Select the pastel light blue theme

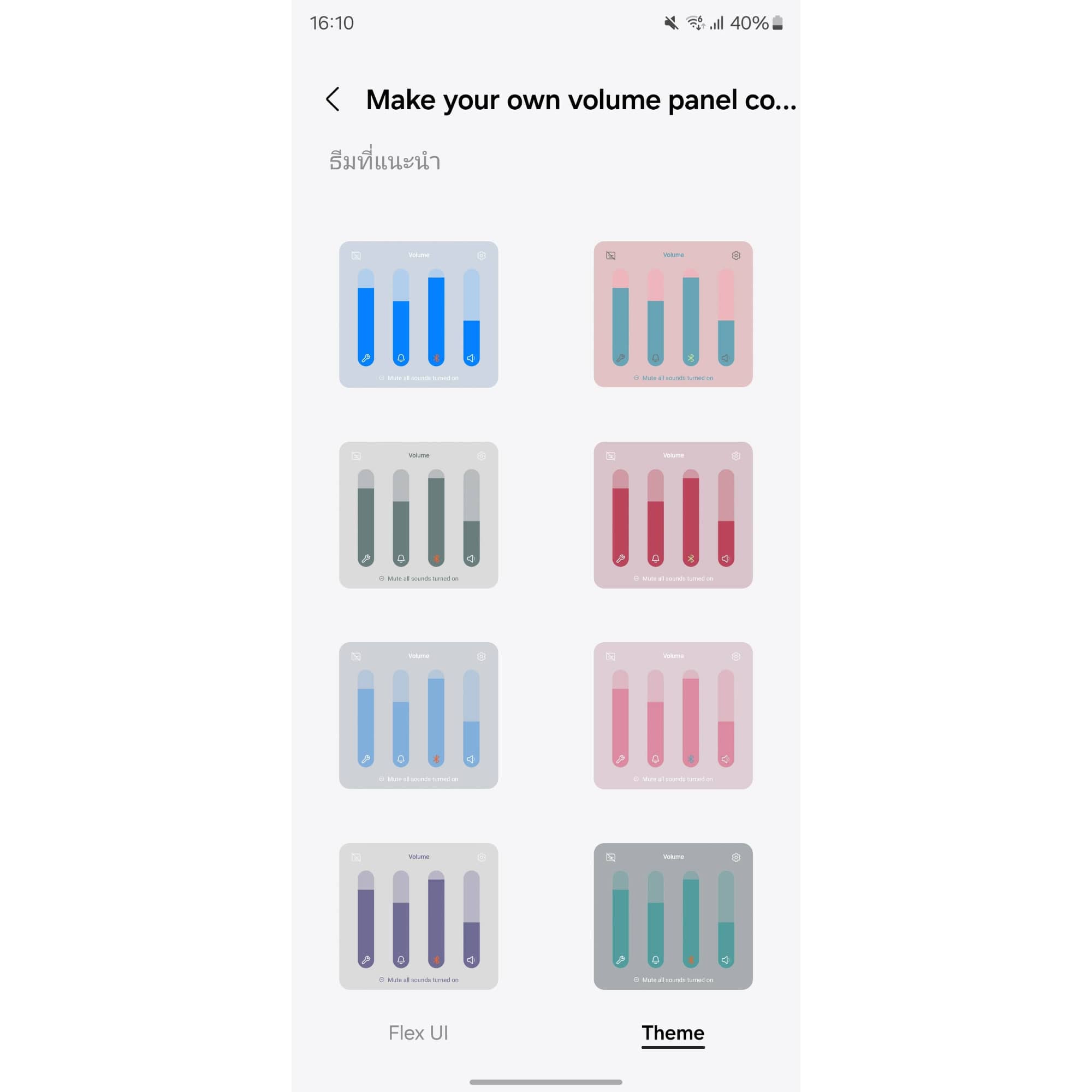(x=418, y=715)
